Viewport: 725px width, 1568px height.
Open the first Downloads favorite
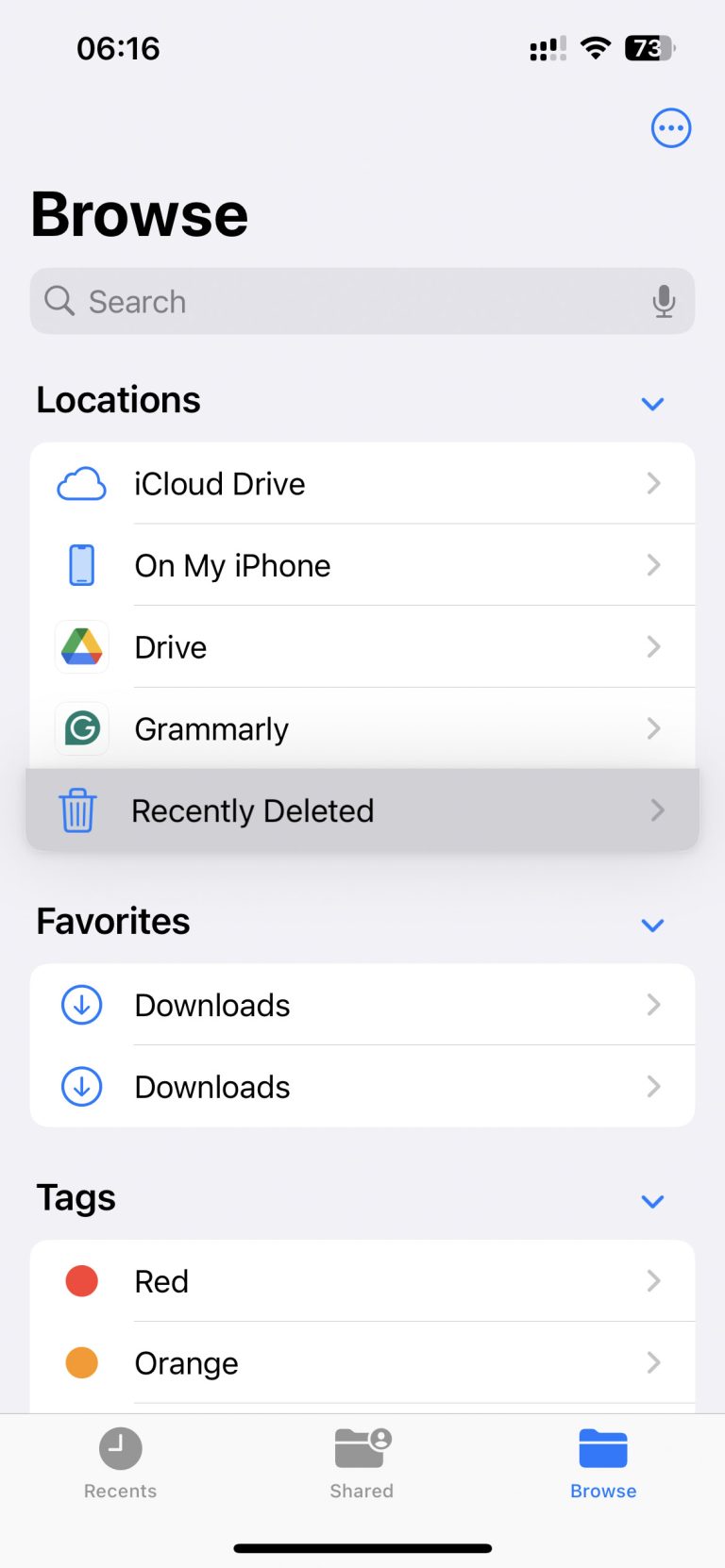[211, 1005]
